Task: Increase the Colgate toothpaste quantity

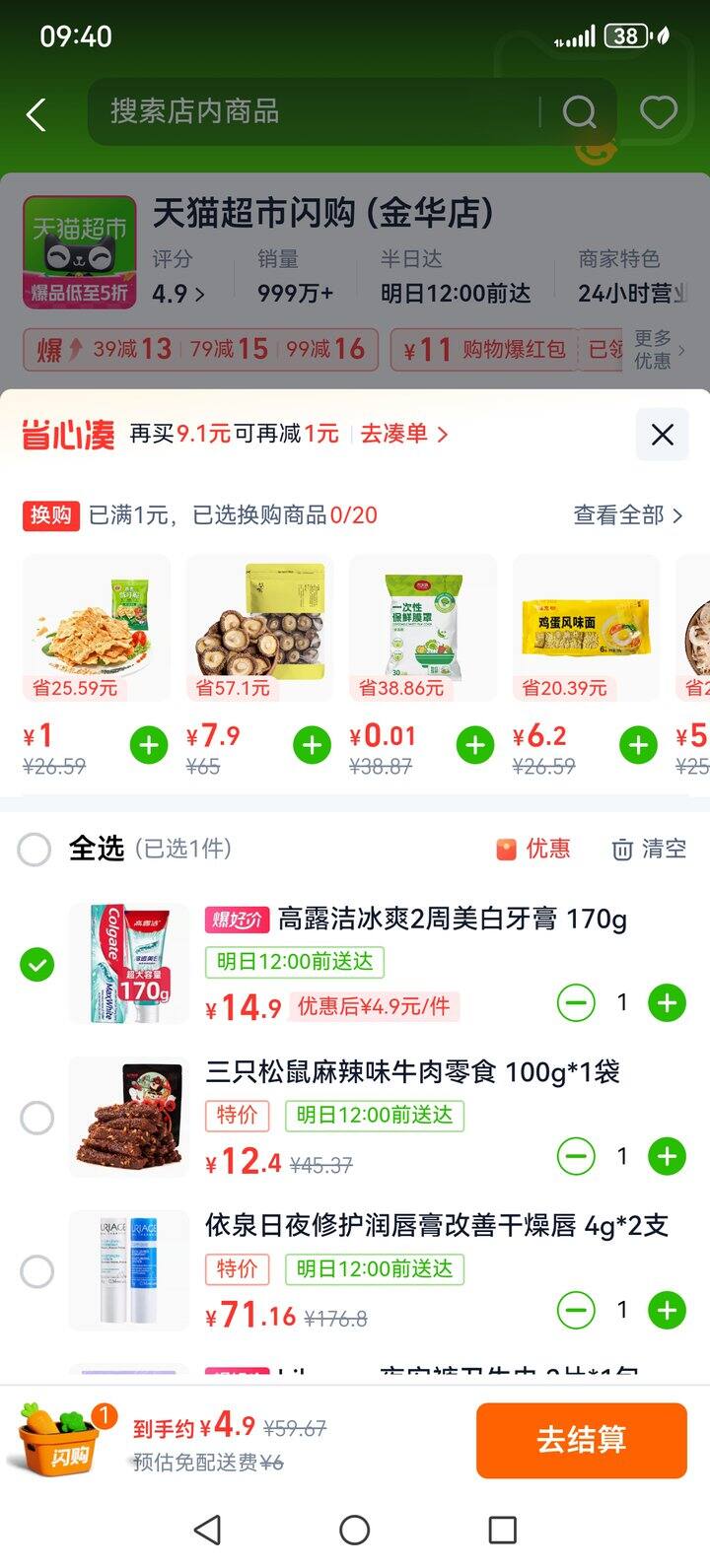Action: pos(667,1003)
